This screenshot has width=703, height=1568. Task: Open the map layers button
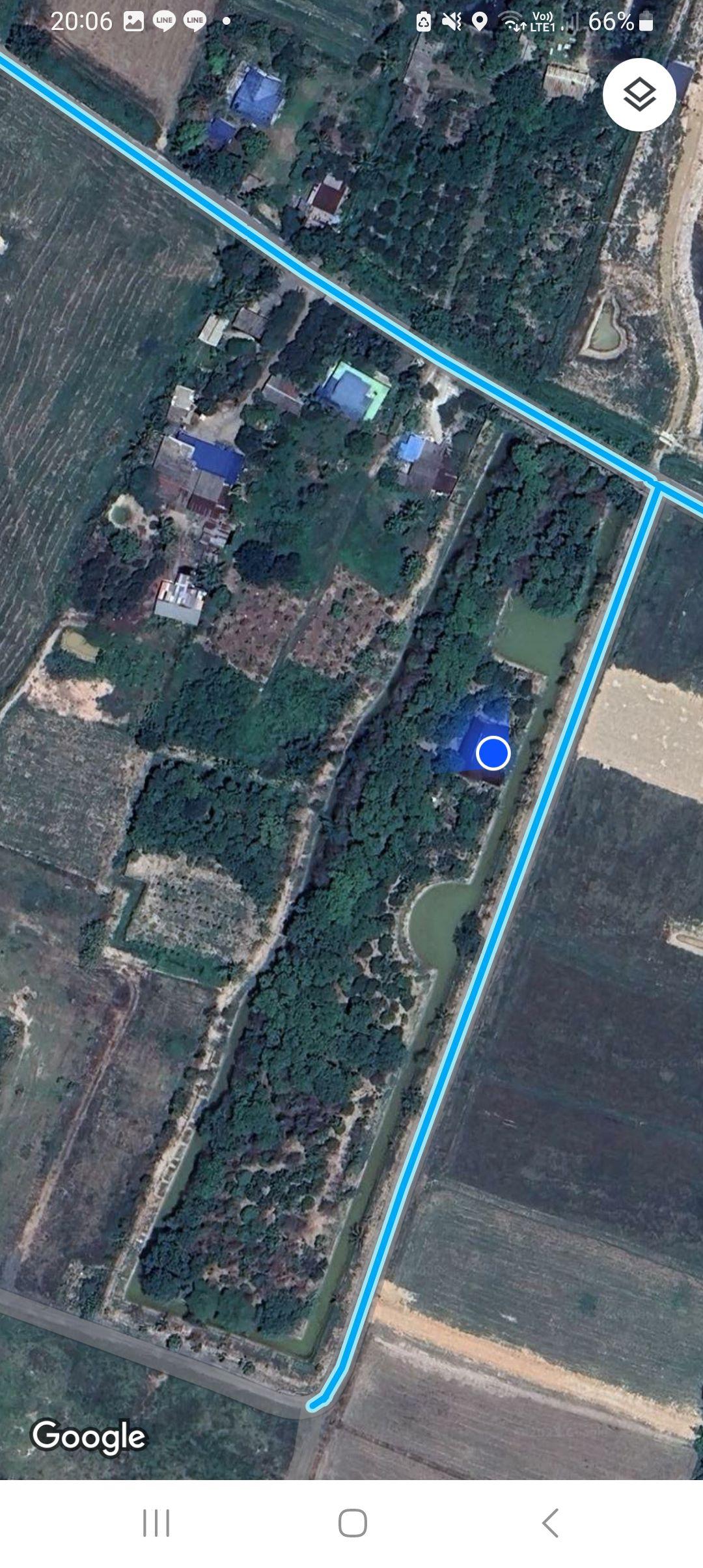pos(639,95)
